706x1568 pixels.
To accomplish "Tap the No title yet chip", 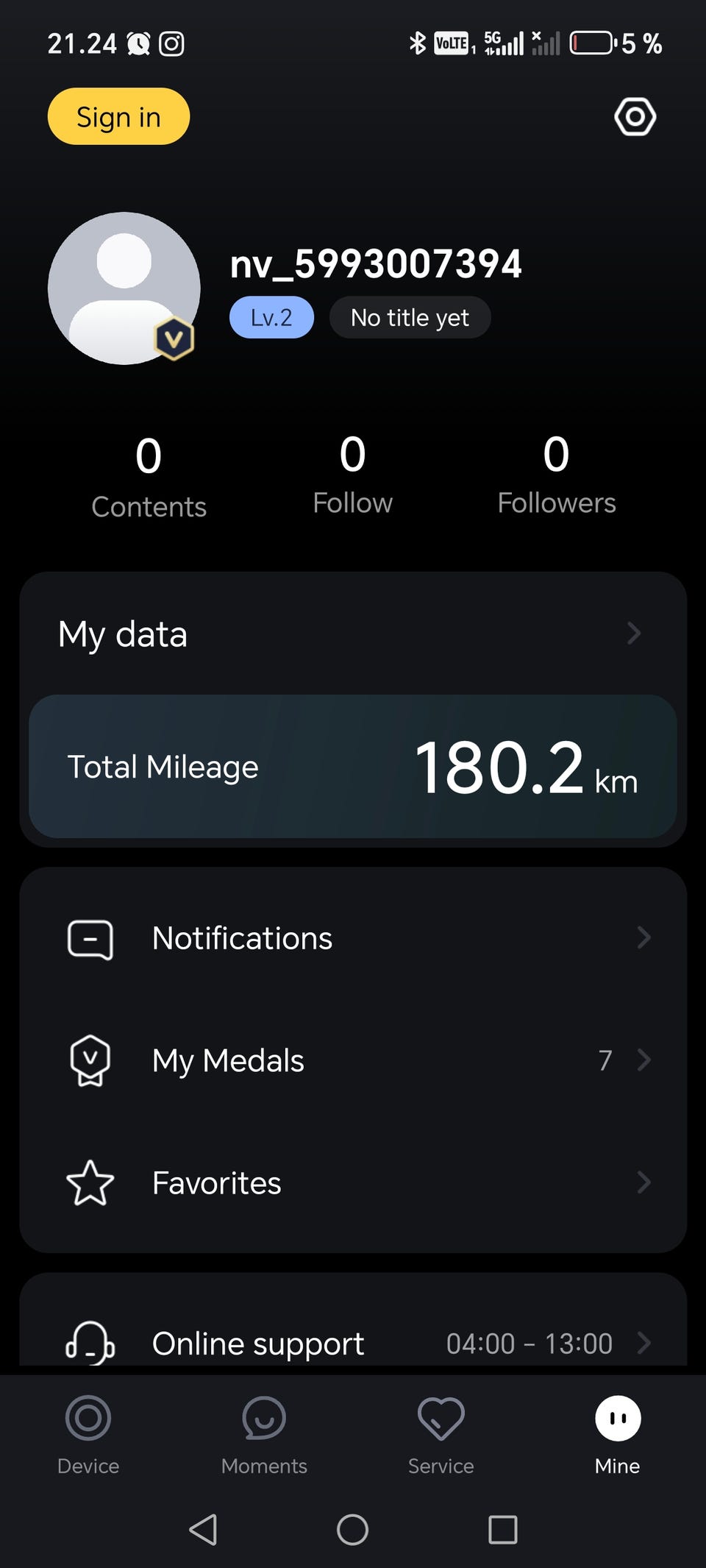I will tap(410, 318).
